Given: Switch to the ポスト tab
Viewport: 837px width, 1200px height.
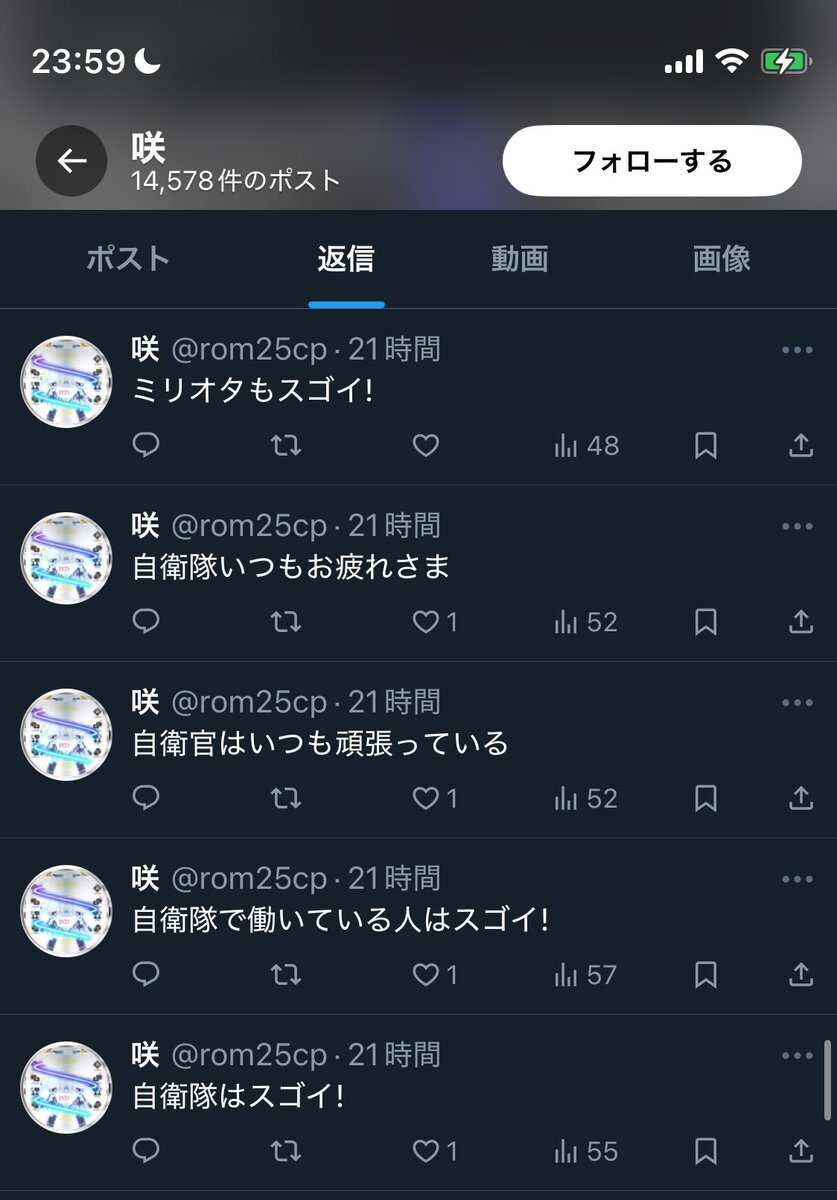Looking at the screenshot, I should (x=128, y=259).
